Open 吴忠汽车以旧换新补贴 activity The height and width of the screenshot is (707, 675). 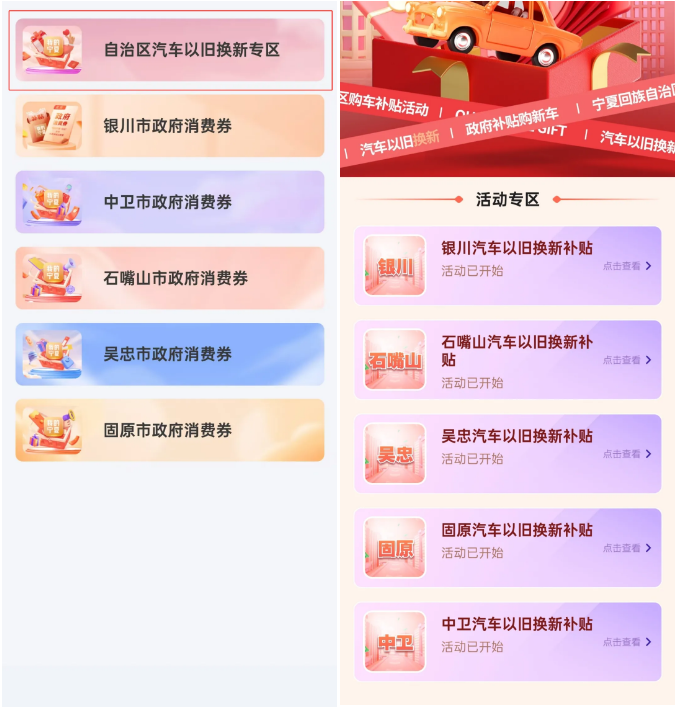[x=508, y=454]
